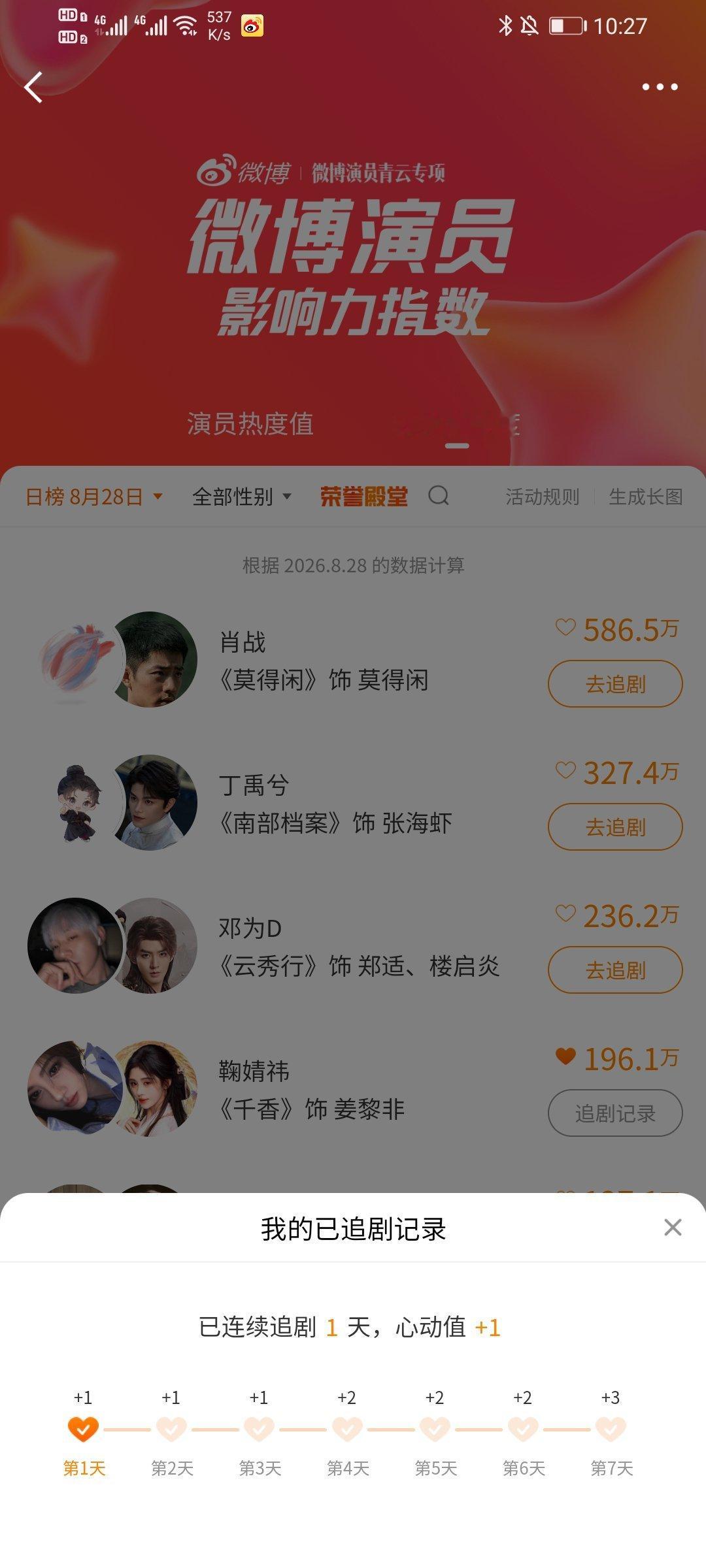Select 生成长图 to generate long image
Screen dimensions: 706x1568
[x=646, y=497]
